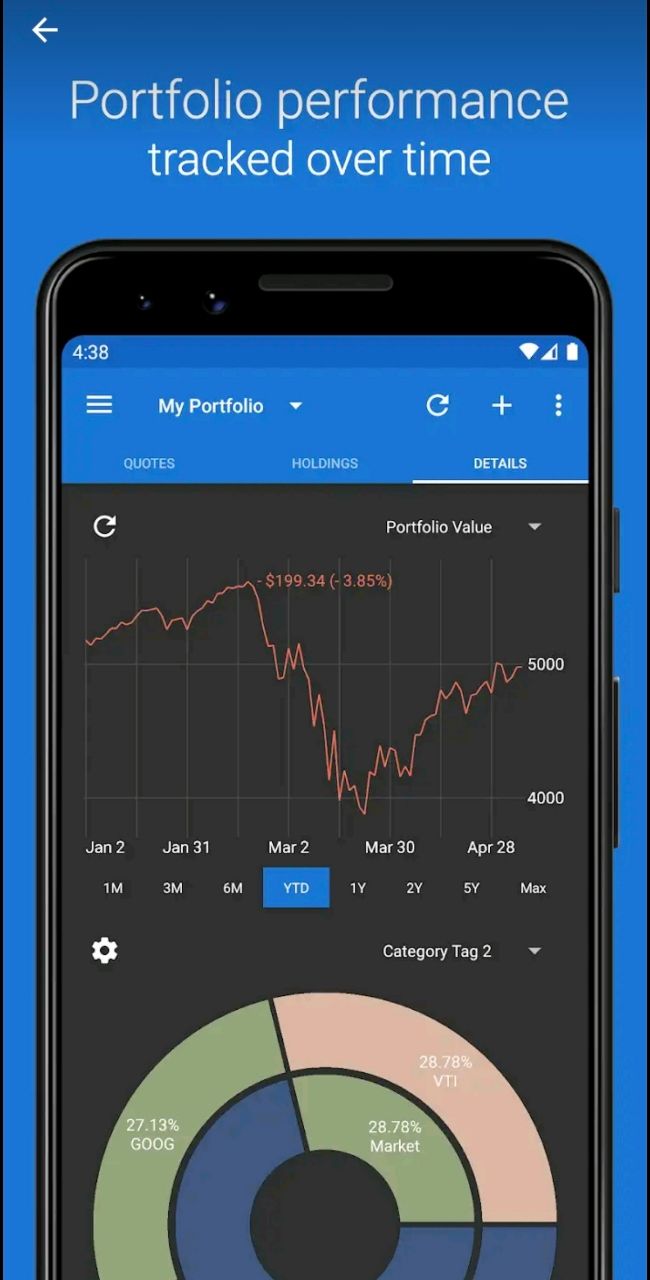The width and height of the screenshot is (650, 1280).
Task: Go back using the top-left arrow
Action: 45,30
